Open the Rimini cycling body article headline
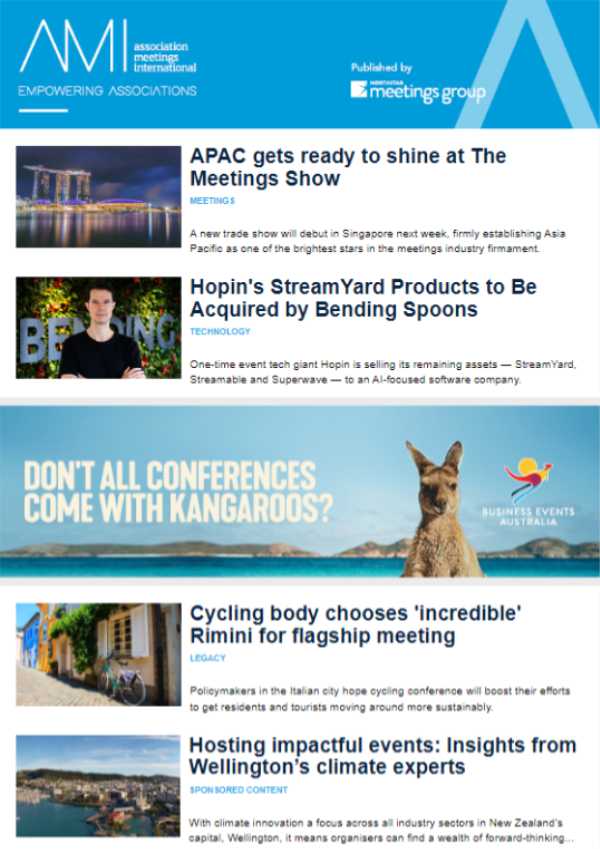The width and height of the screenshot is (600, 849). click(356, 624)
